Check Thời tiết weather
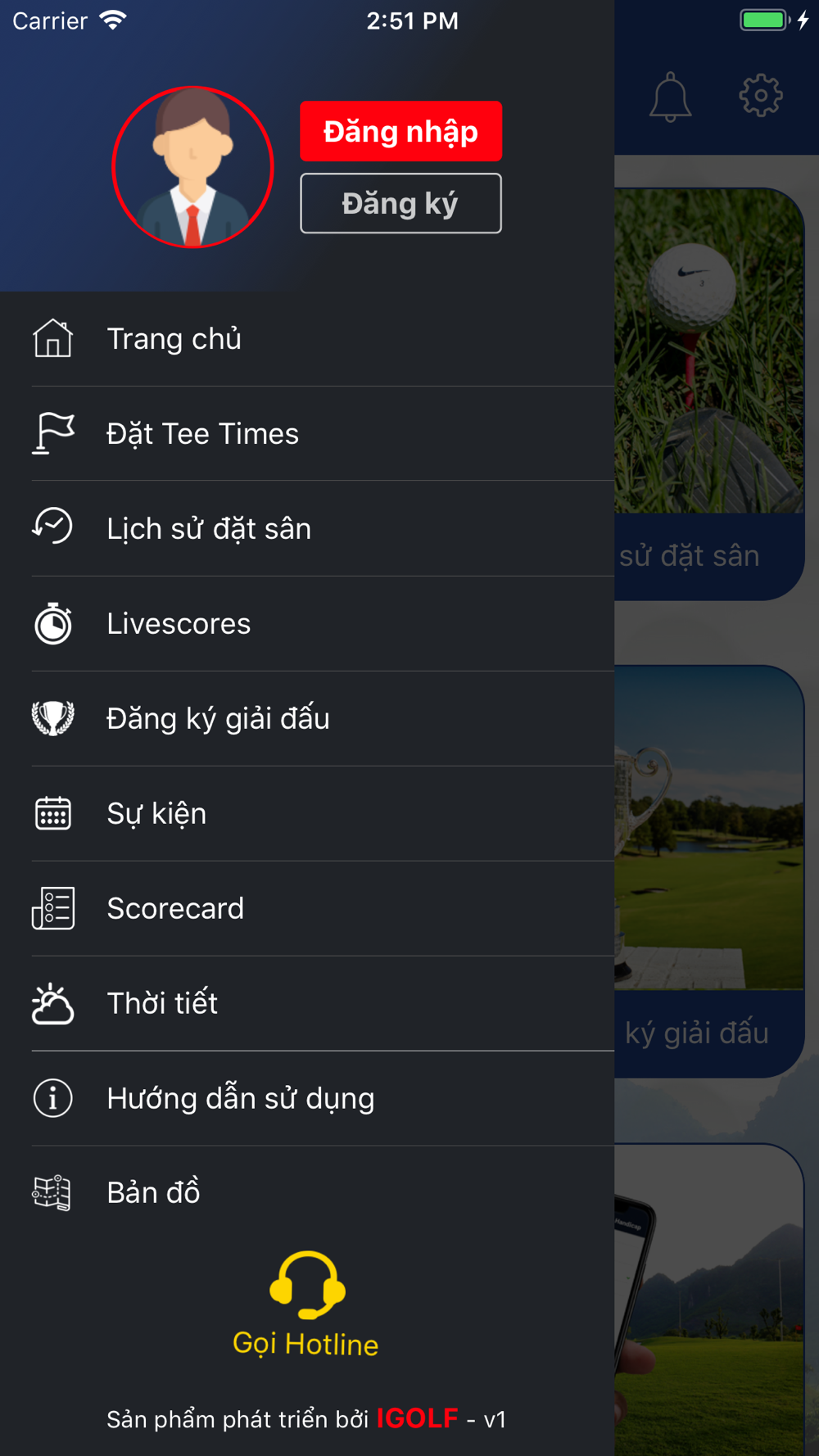The width and height of the screenshot is (819, 1456). pyautogui.click(x=307, y=1004)
